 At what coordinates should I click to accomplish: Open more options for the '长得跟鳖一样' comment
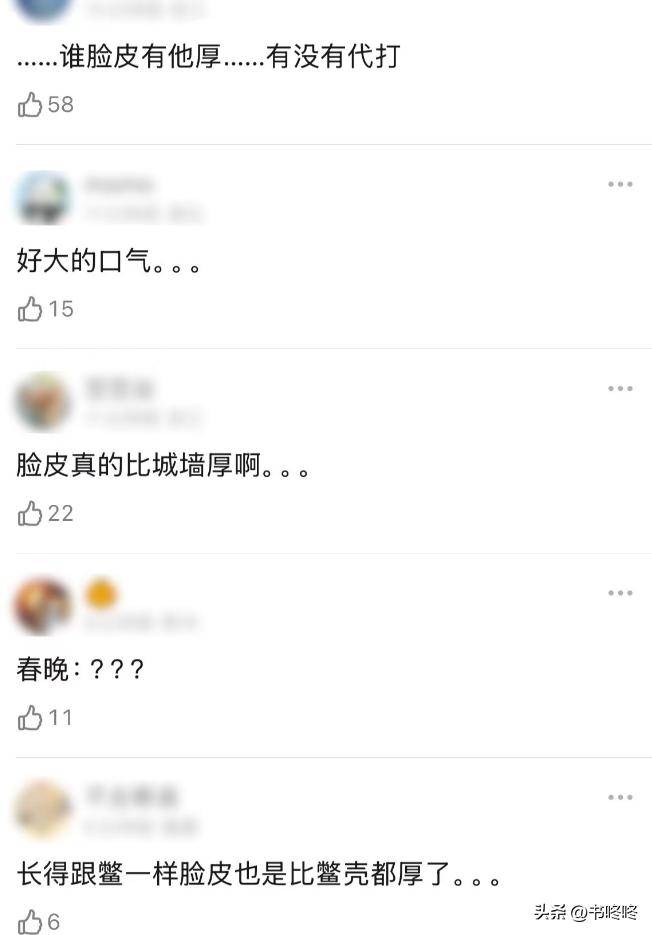[x=620, y=797]
